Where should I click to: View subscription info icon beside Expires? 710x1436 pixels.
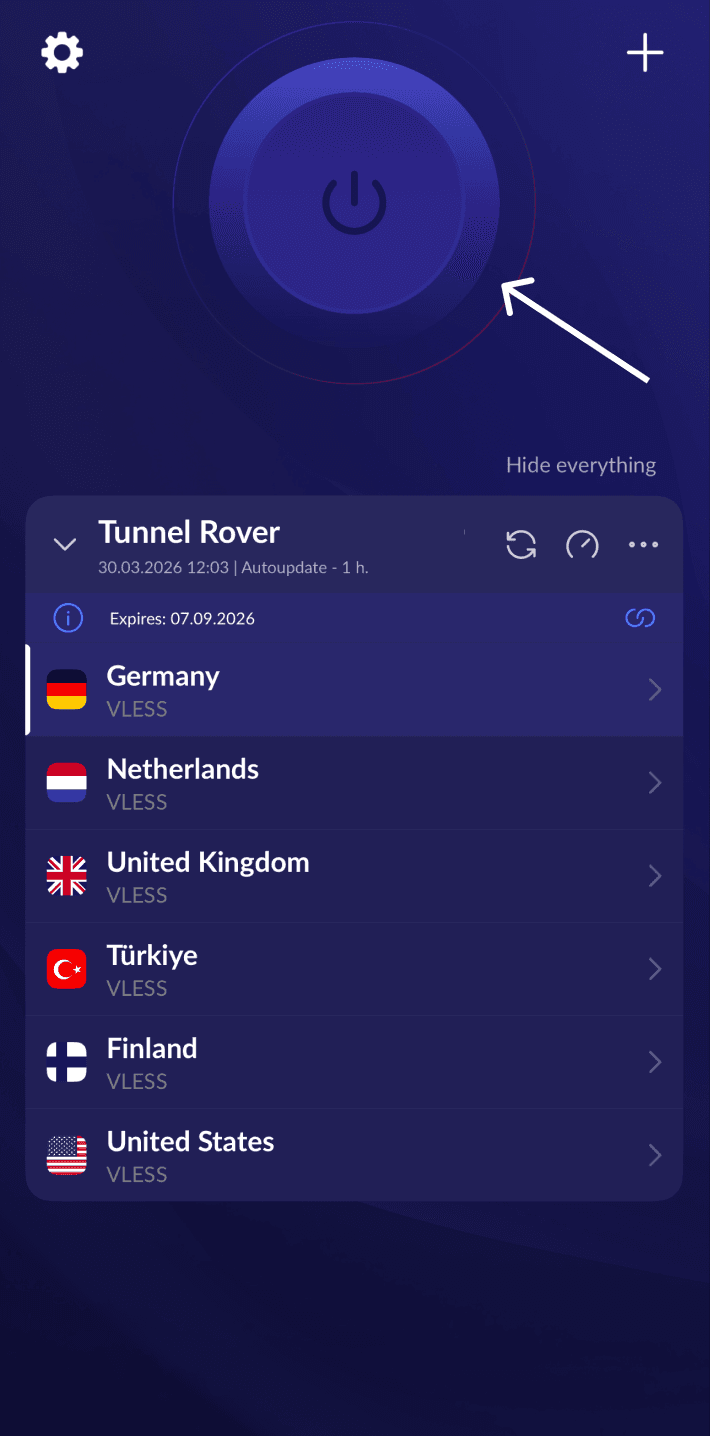(68, 618)
